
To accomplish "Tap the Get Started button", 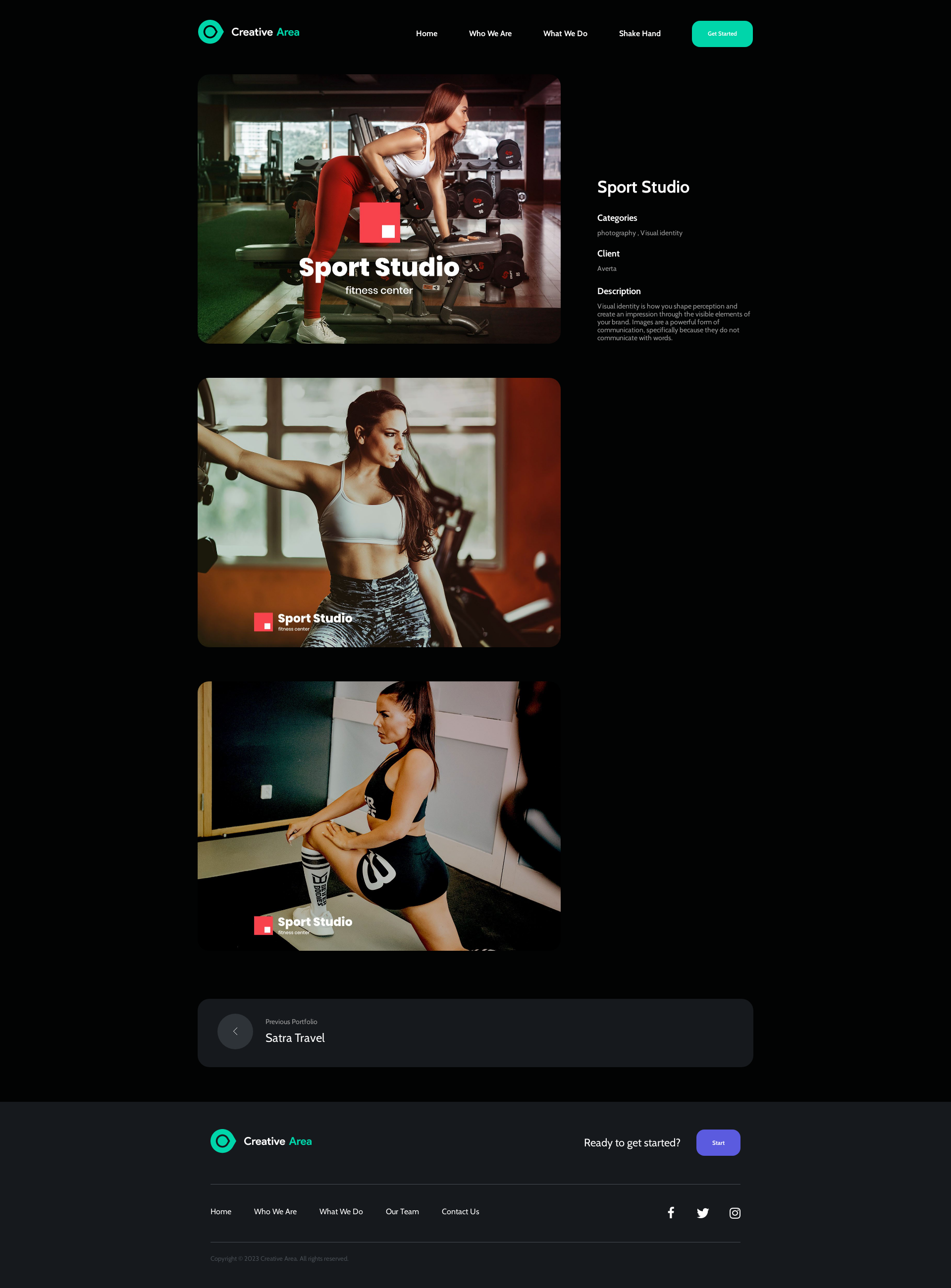I will pos(722,33).
